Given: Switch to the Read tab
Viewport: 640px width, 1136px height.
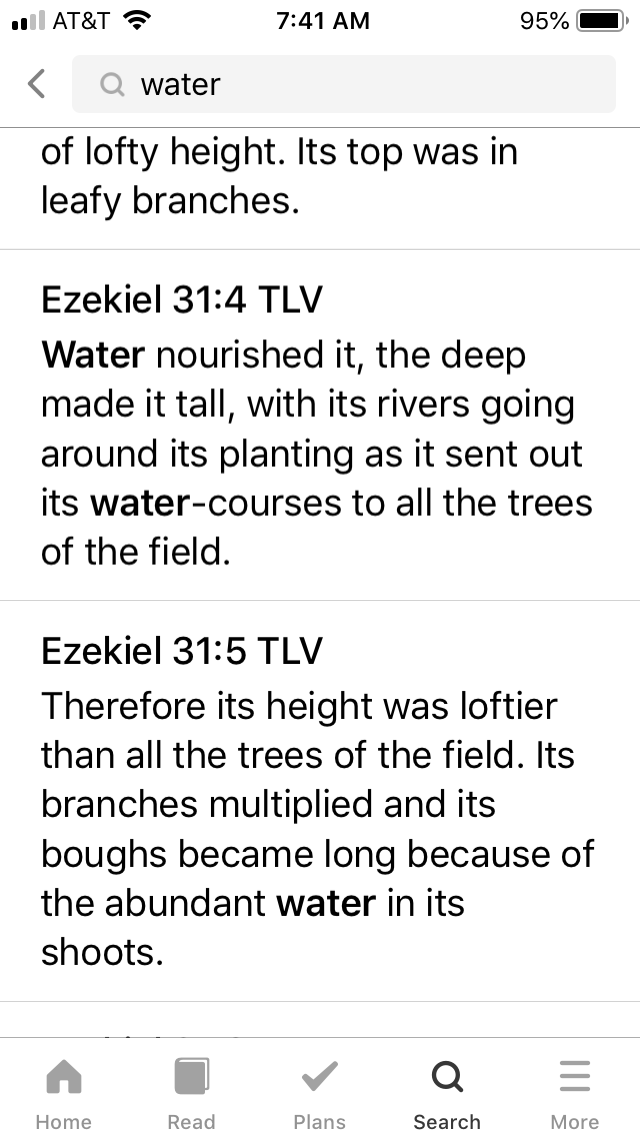Looking at the screenshot, I should click(x=191, y=1093).
